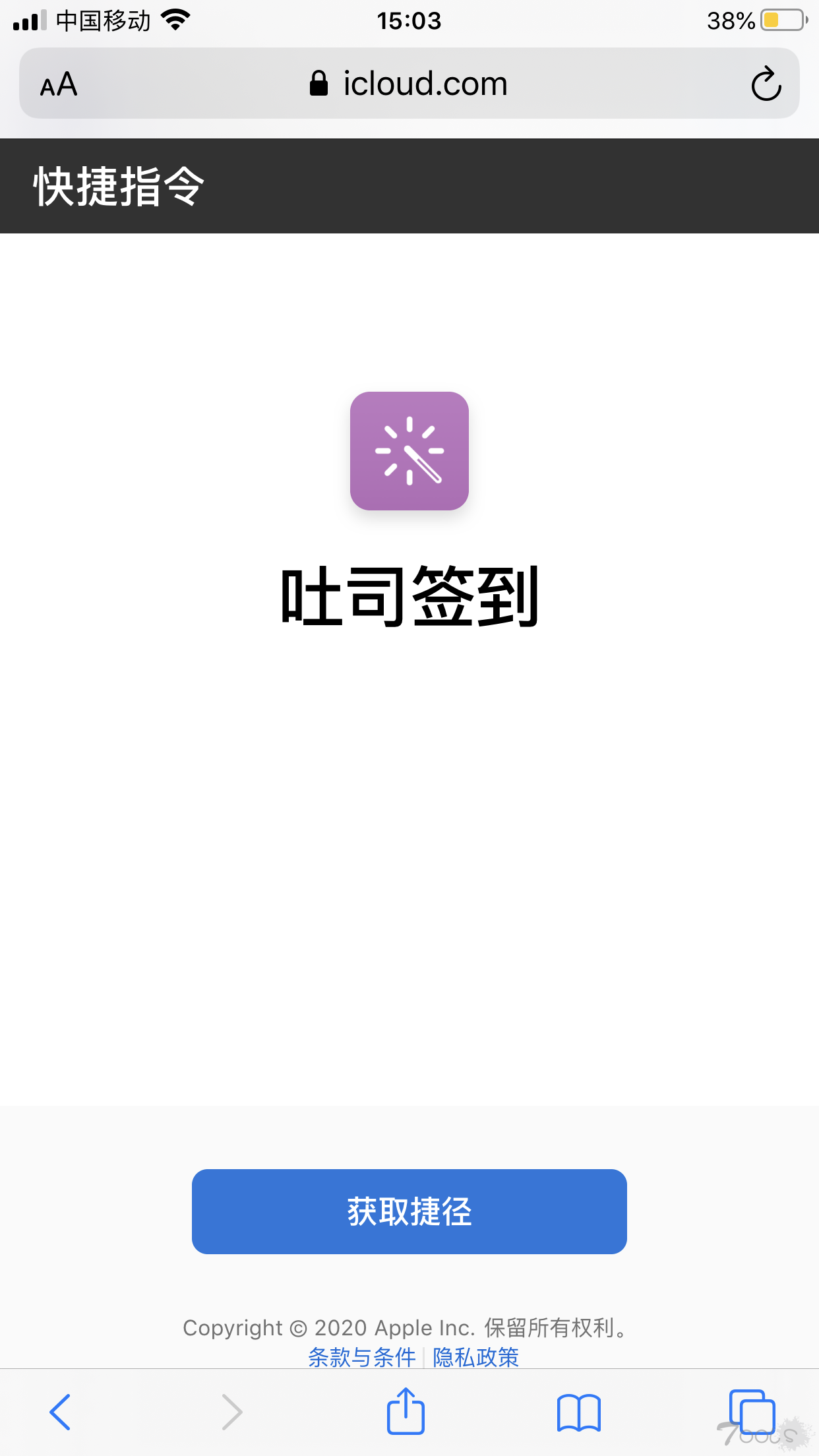Open Safari bookmarks
Viewport: 819px width, 1456px height.
[578, 1412]
